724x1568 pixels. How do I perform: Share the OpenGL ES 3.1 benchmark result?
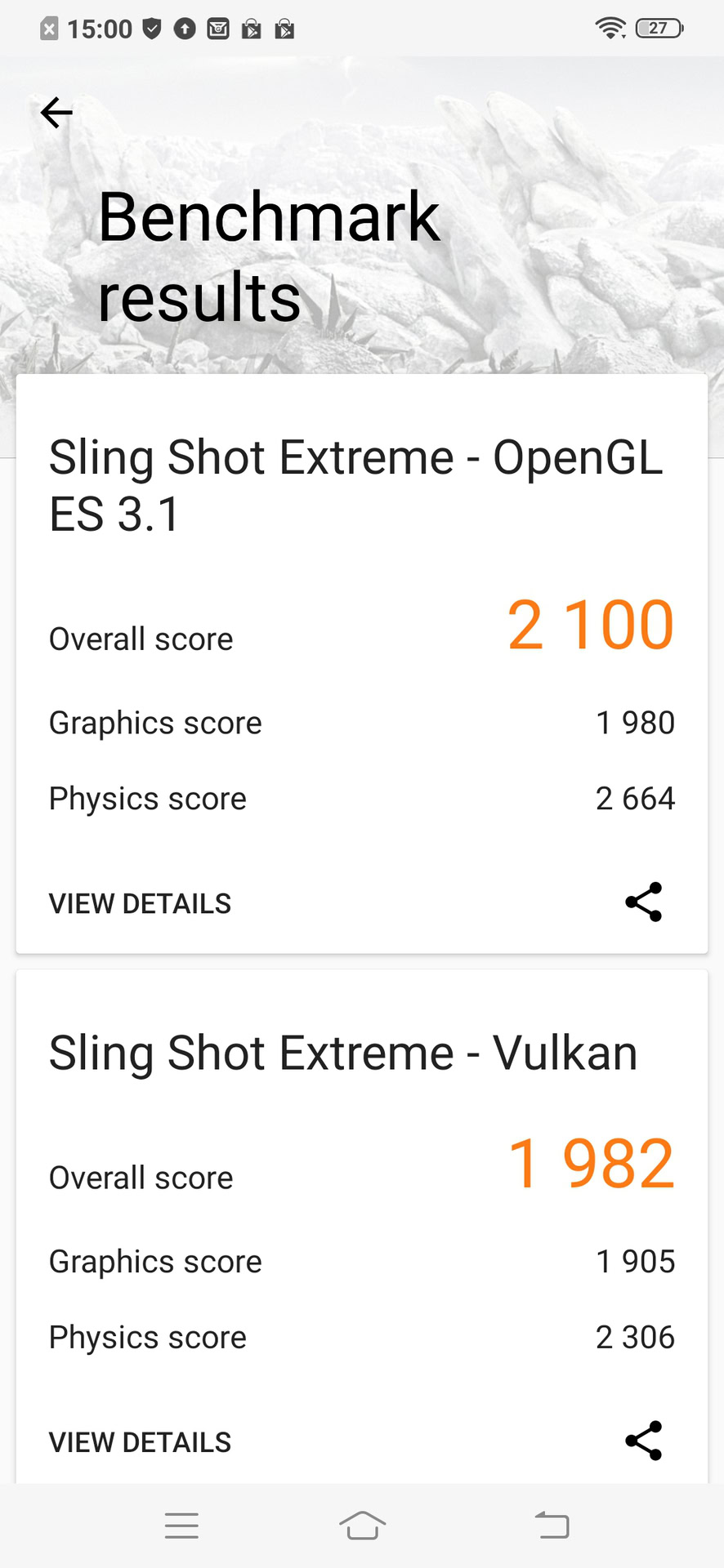(643, 902)
